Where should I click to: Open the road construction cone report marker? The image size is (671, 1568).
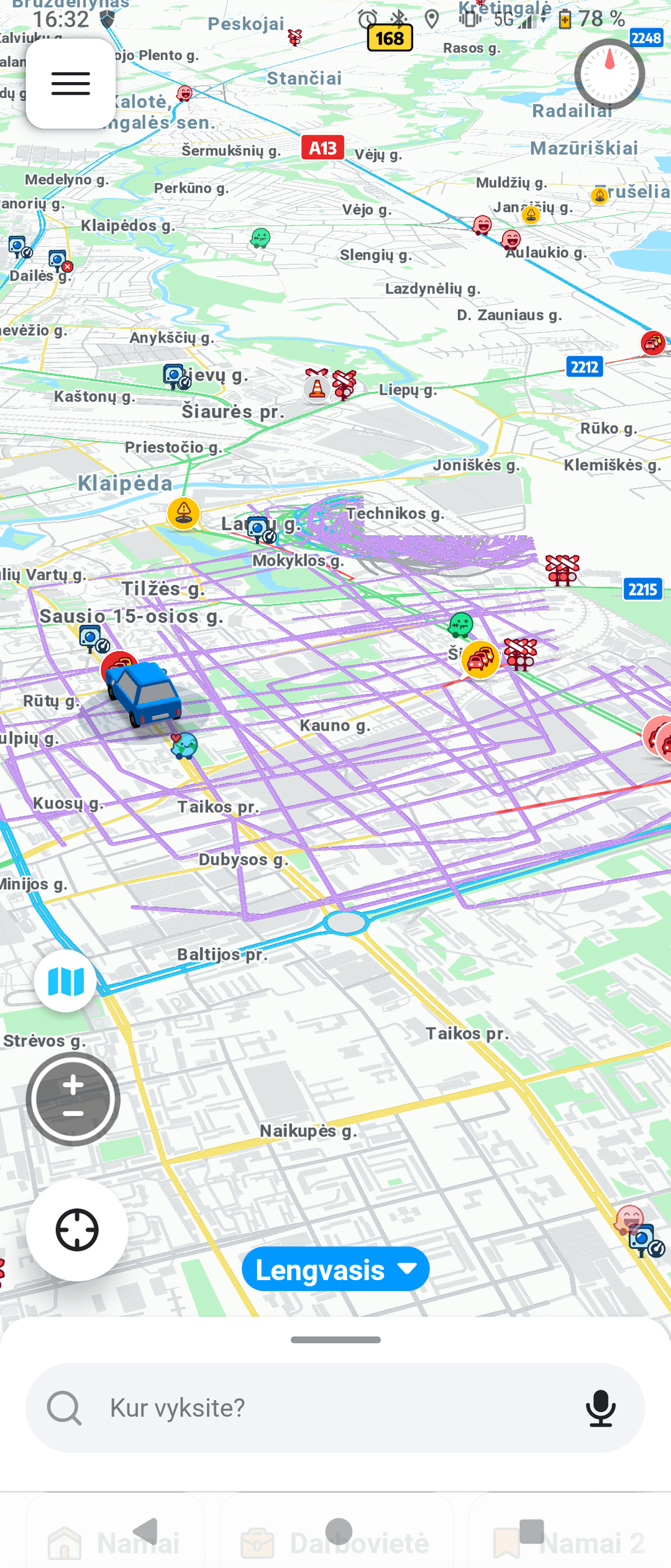click(x=317, y=387)
